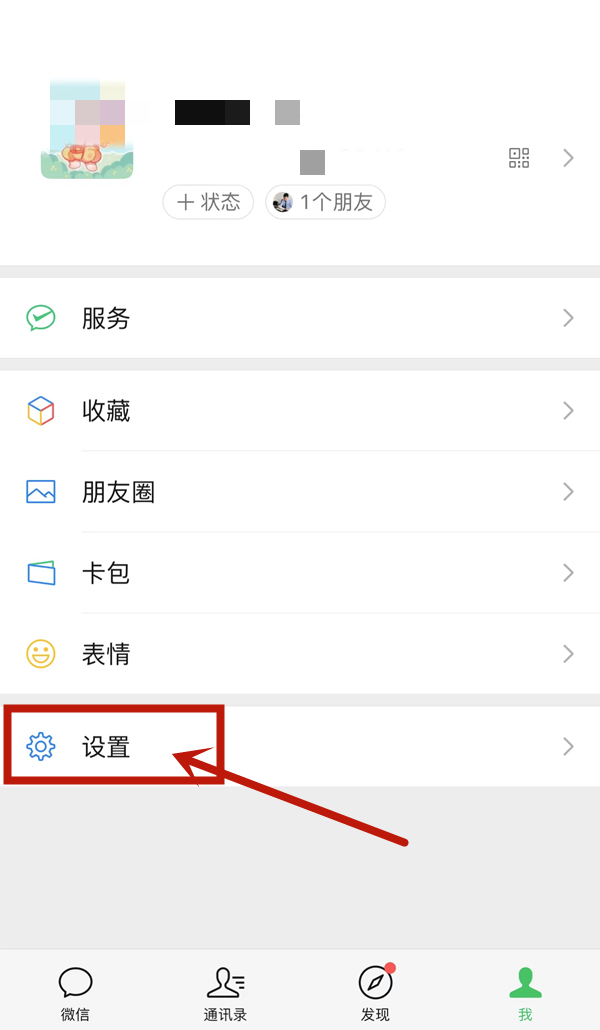Switch to the 发现 discover tab
600x1030 pixels.
(375, 994)
